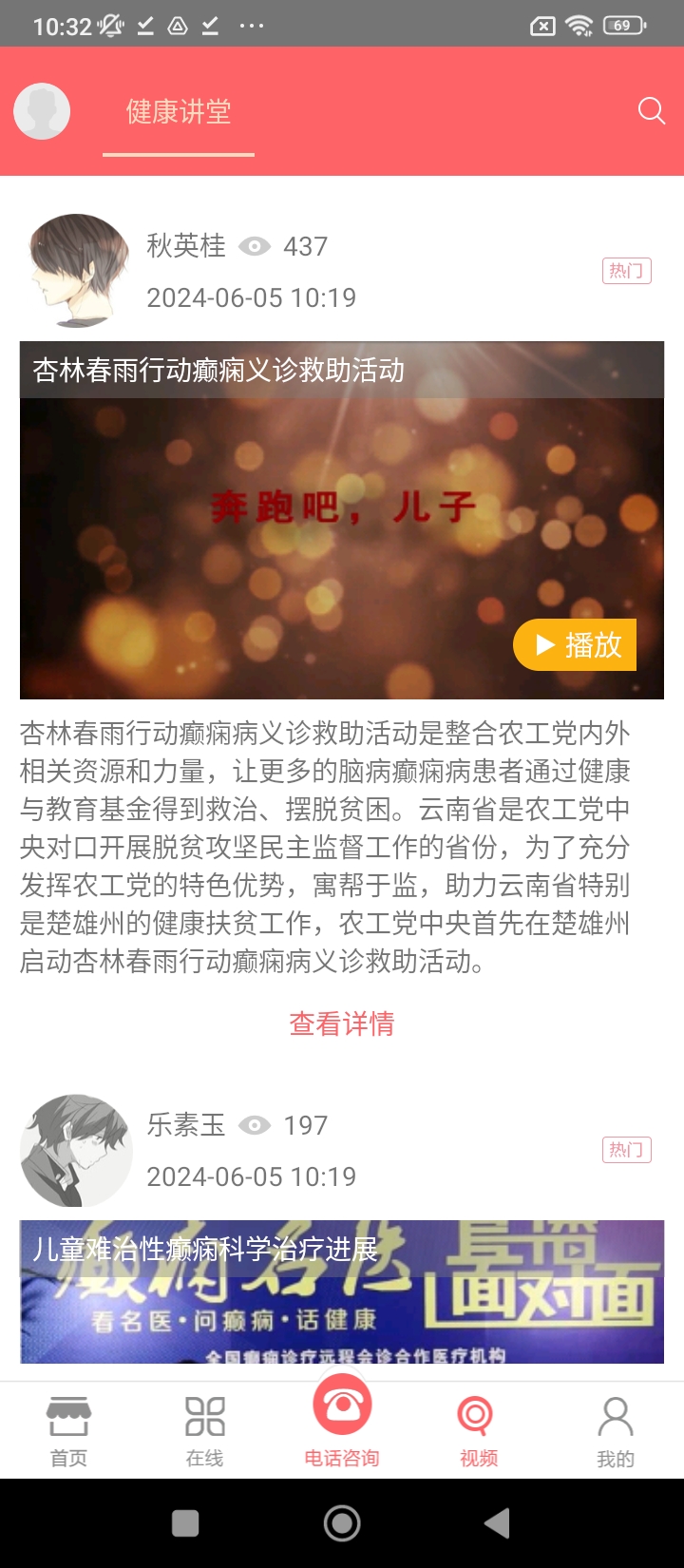684x1568 pixels.
Task: Open the 我的 profile tab
Action: (615, 1430)
